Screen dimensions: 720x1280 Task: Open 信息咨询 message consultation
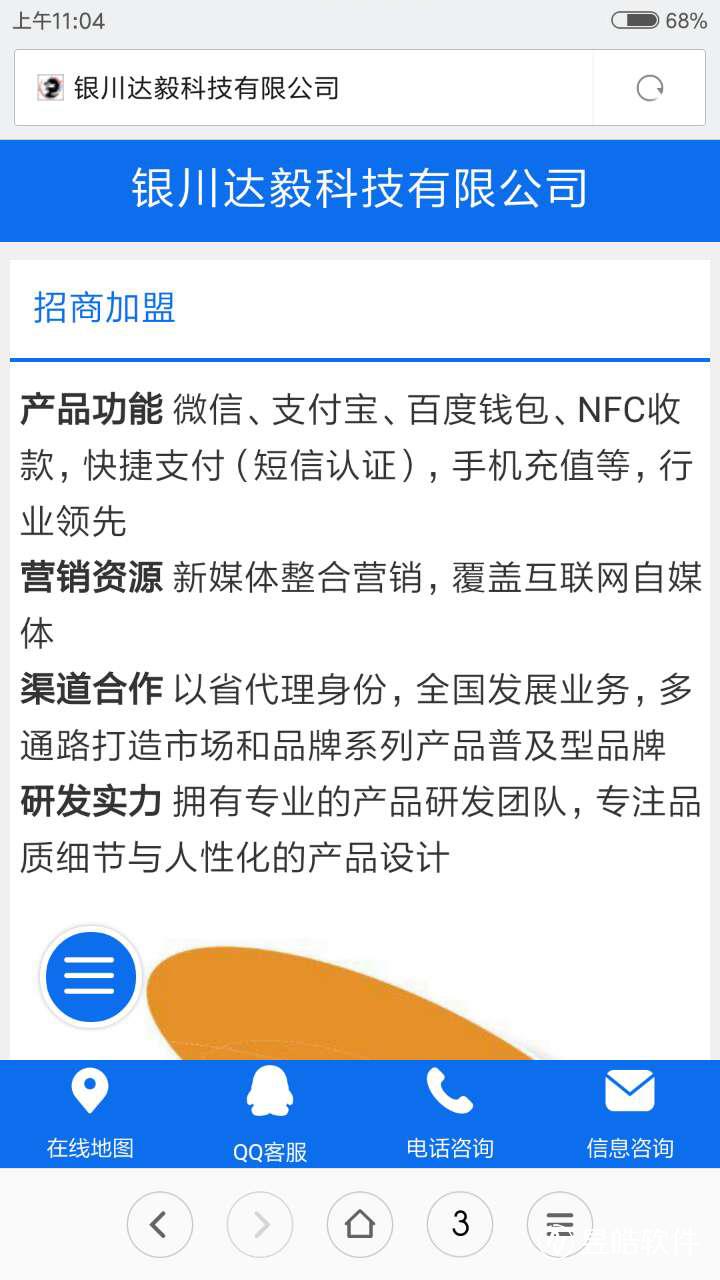click(630, 1113)
